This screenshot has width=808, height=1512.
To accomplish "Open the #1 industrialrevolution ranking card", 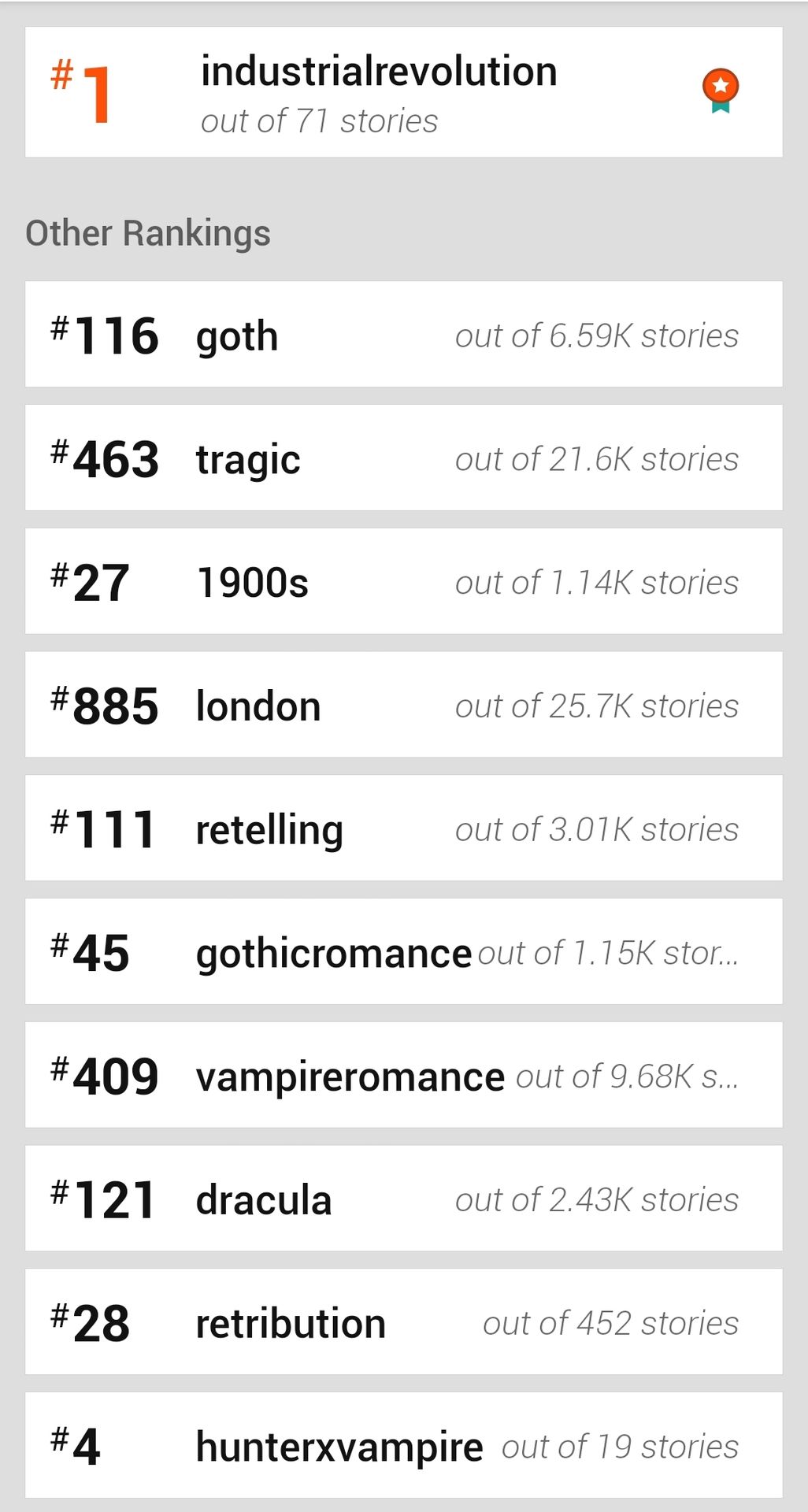I will 404,92.
